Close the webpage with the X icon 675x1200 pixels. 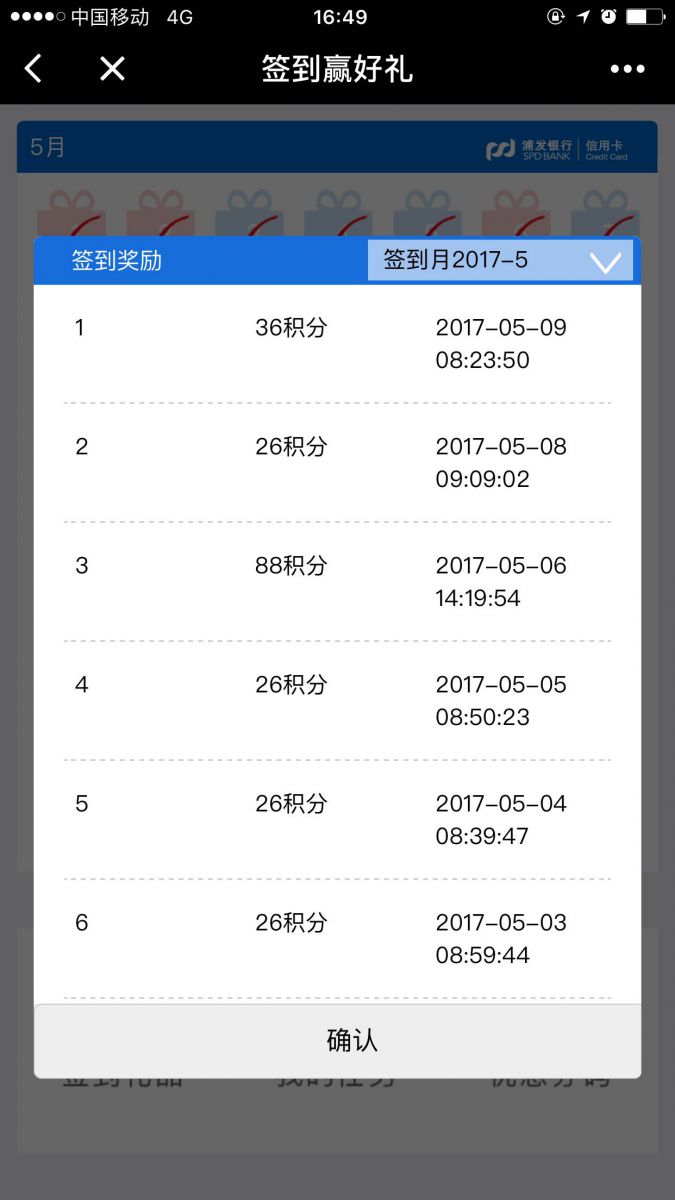[x=112, y=69]
